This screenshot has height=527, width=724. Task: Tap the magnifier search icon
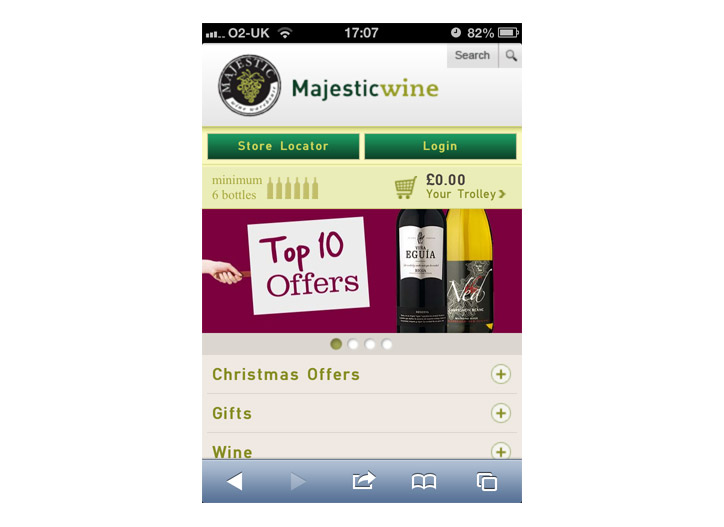pos(510,56)
